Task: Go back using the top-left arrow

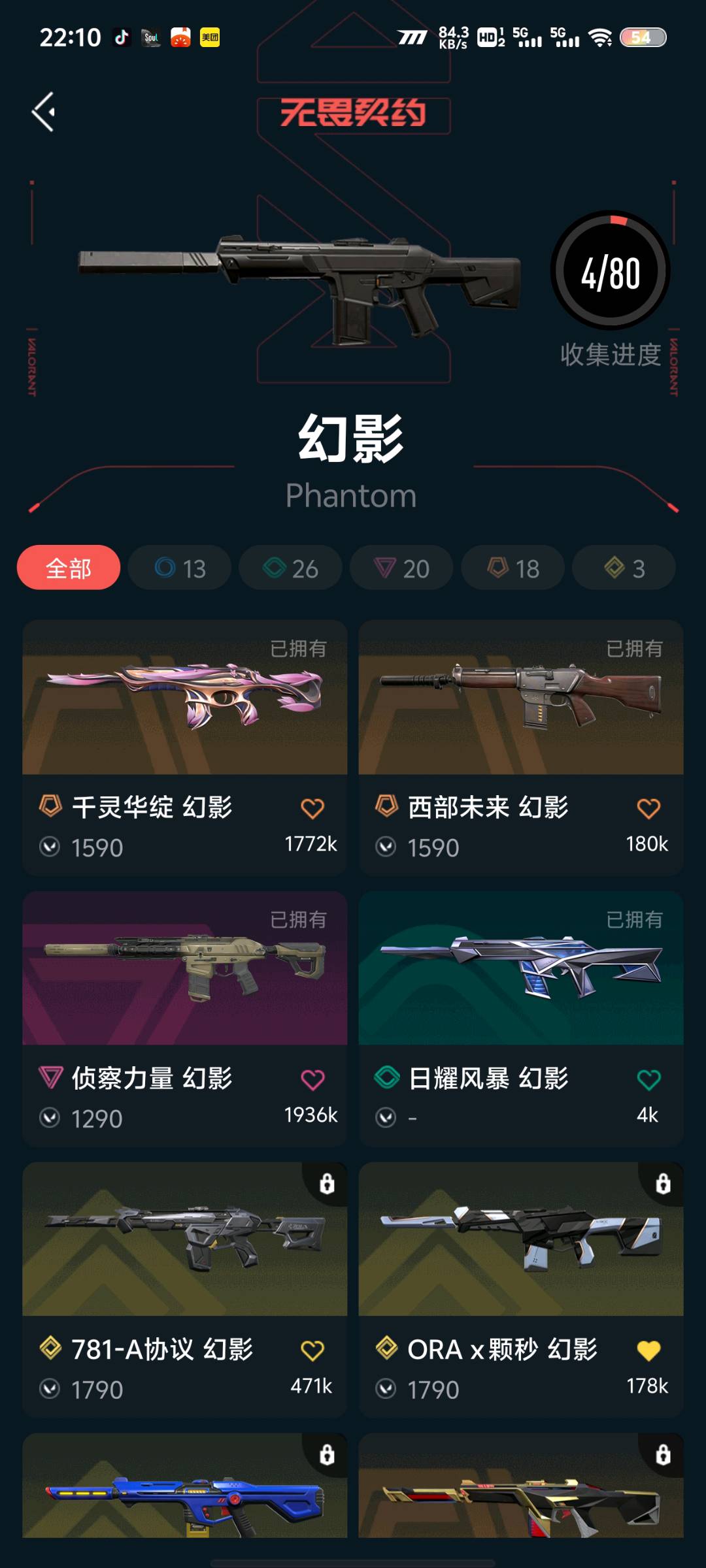Action: tap(44, 112)
